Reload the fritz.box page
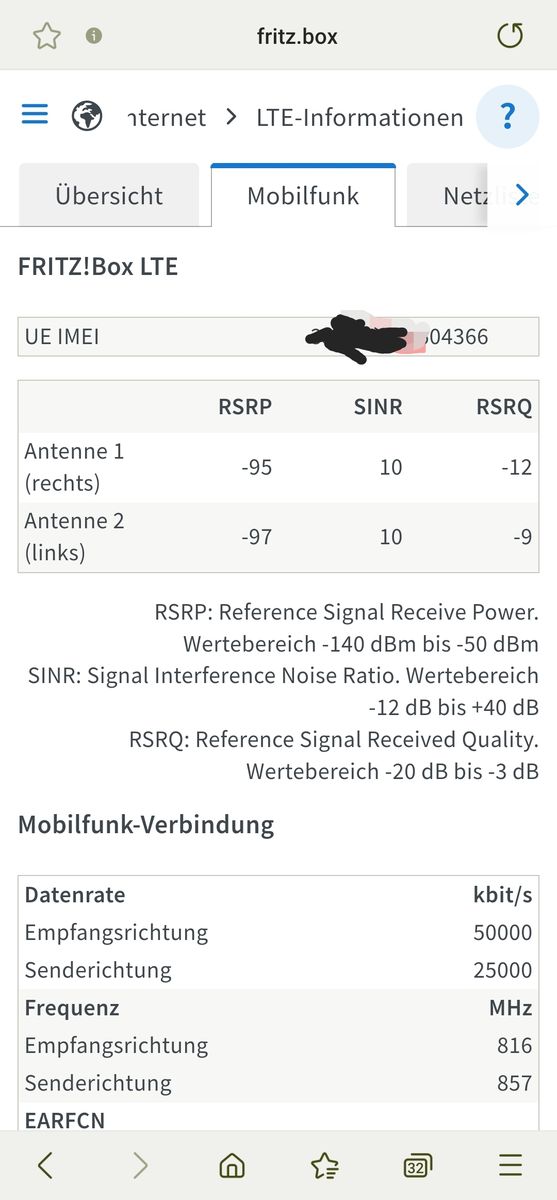 pyautogui.click(x=510, y=37)
